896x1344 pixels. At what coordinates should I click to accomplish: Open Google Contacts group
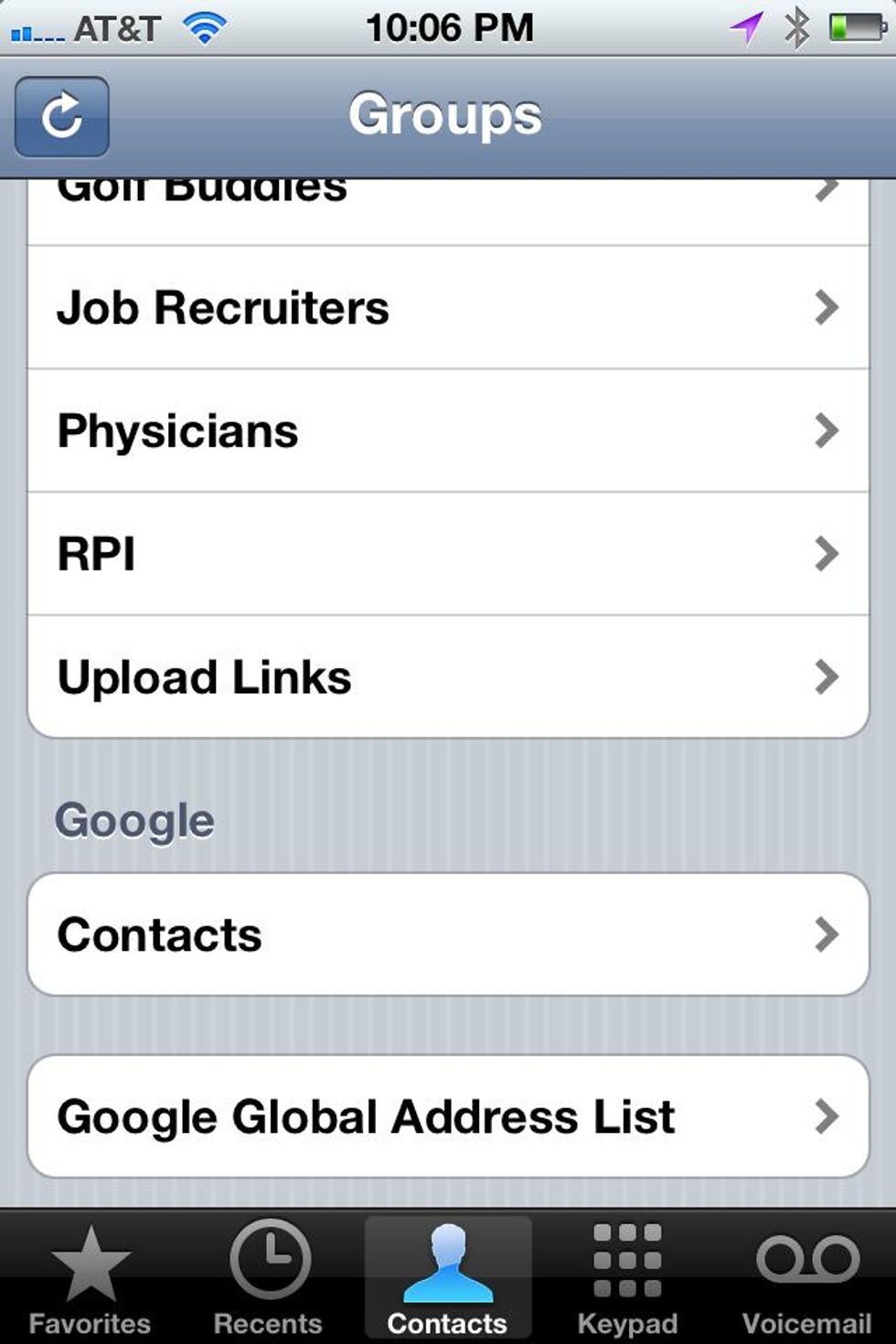tap(448, 934)
